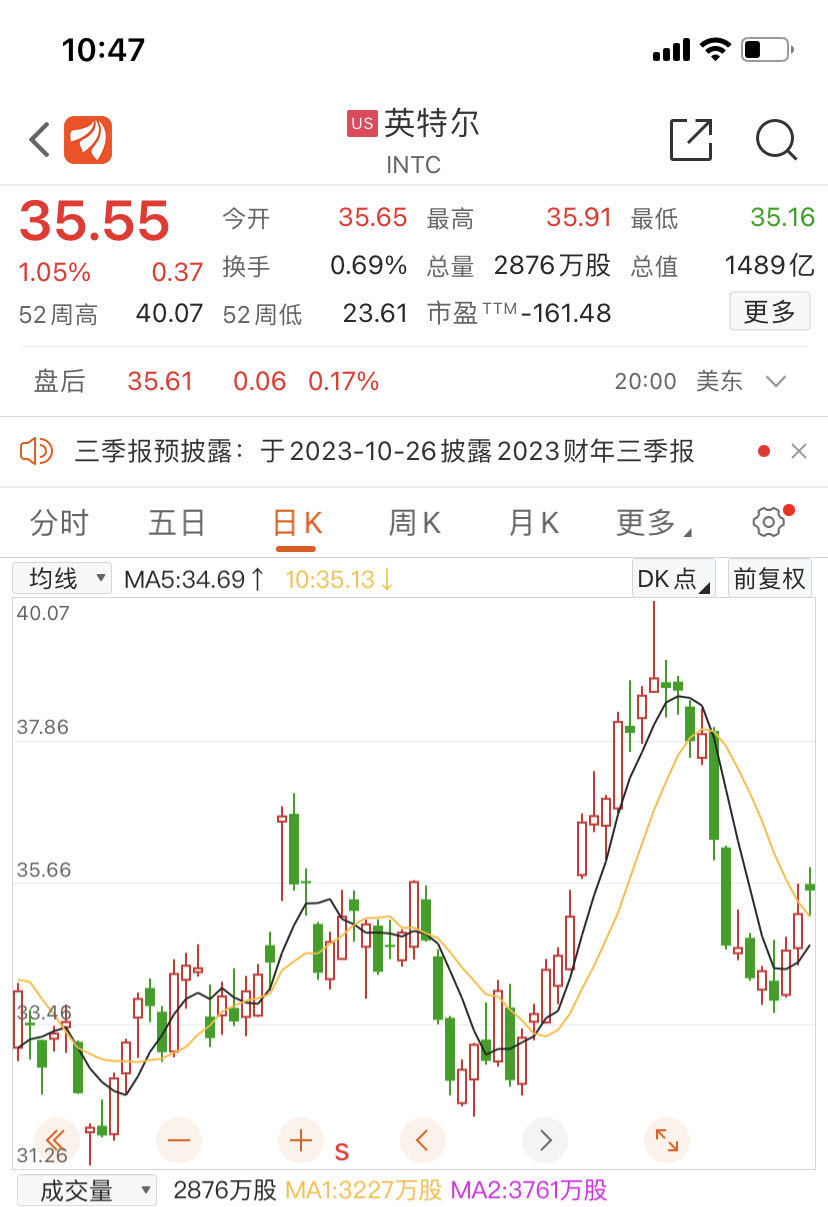
Task: Click the 更多 button for more stock details
Action: 769,312
